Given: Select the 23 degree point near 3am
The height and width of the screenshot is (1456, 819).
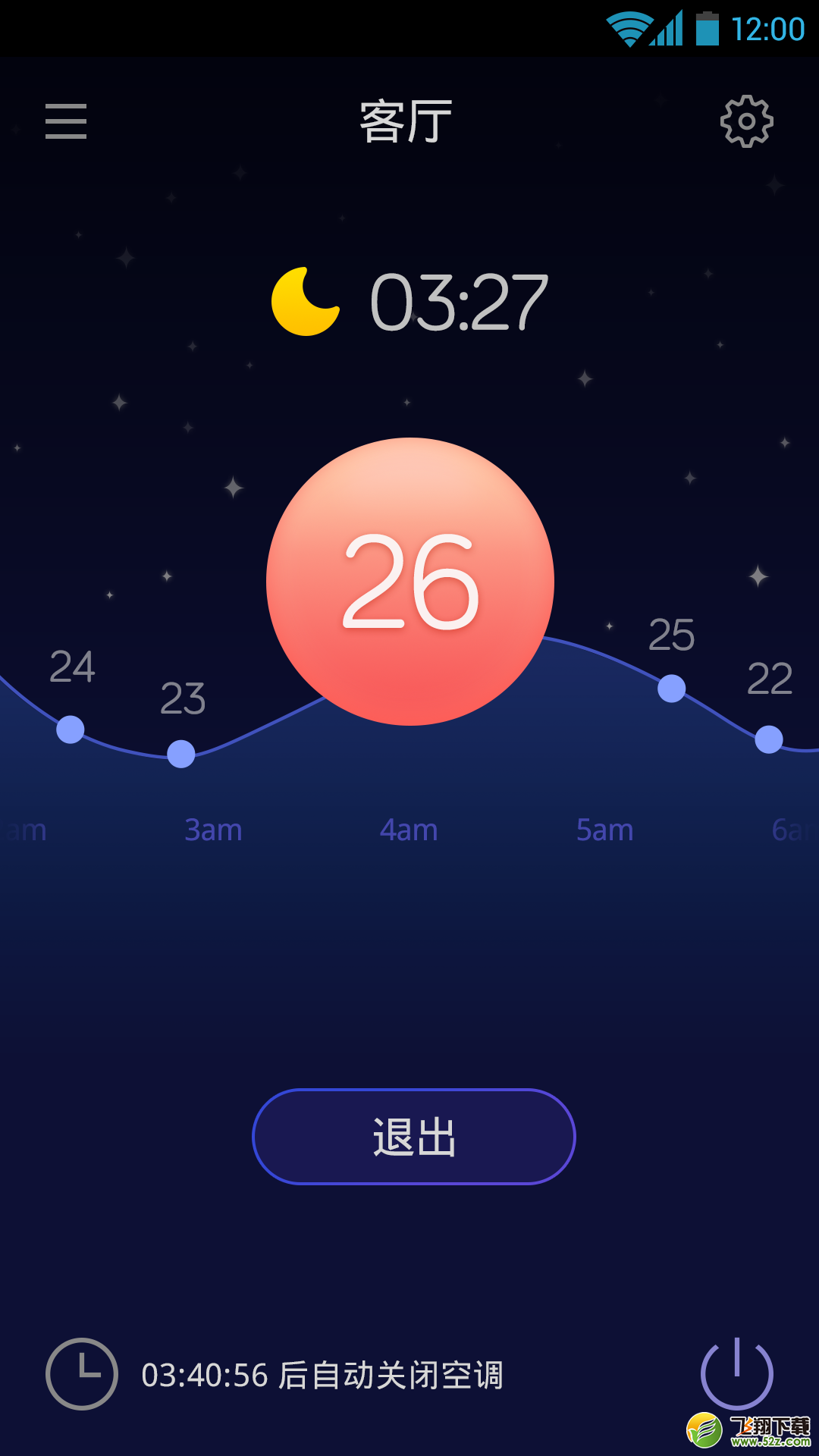Looking at the screenshot, I should click(x=181, y=754).
